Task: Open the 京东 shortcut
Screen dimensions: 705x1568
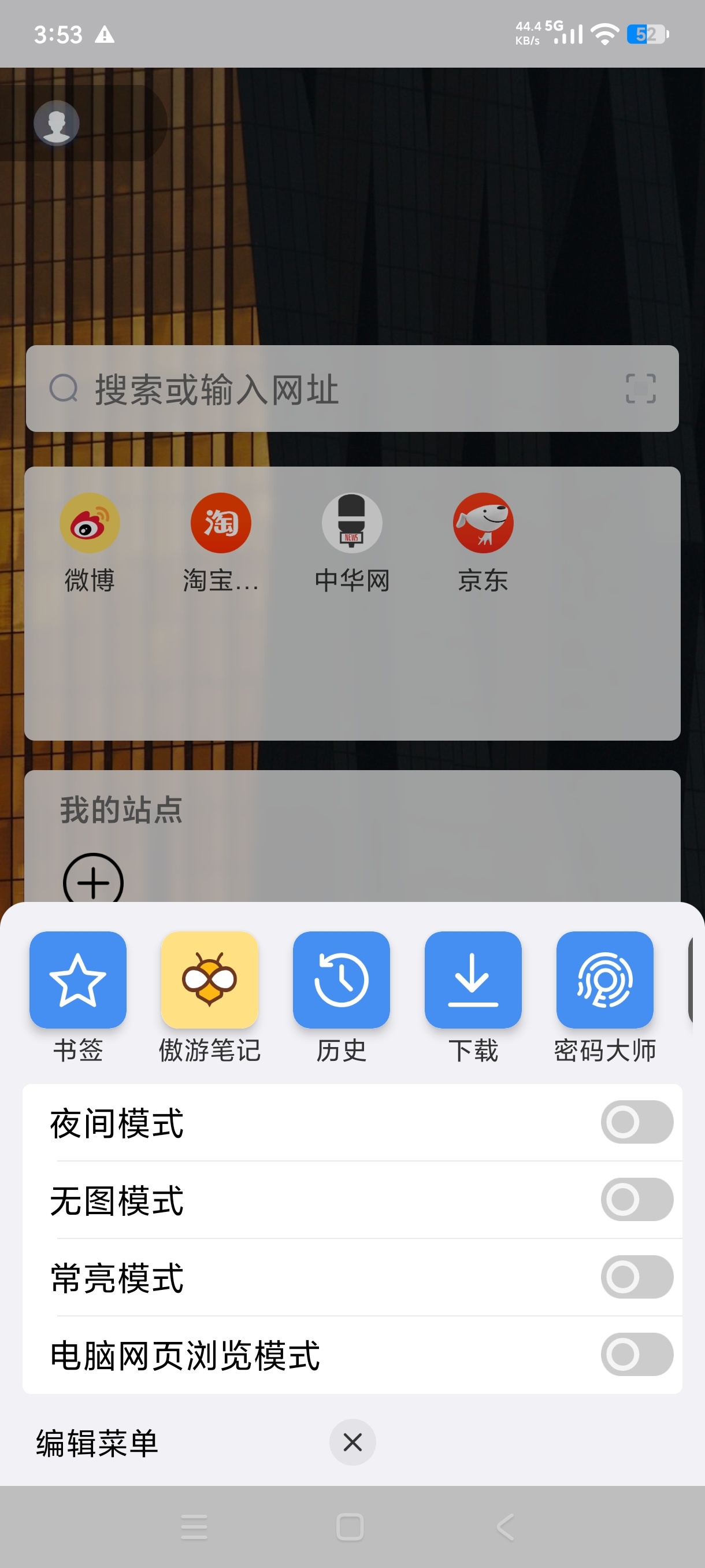Action: 484,522
